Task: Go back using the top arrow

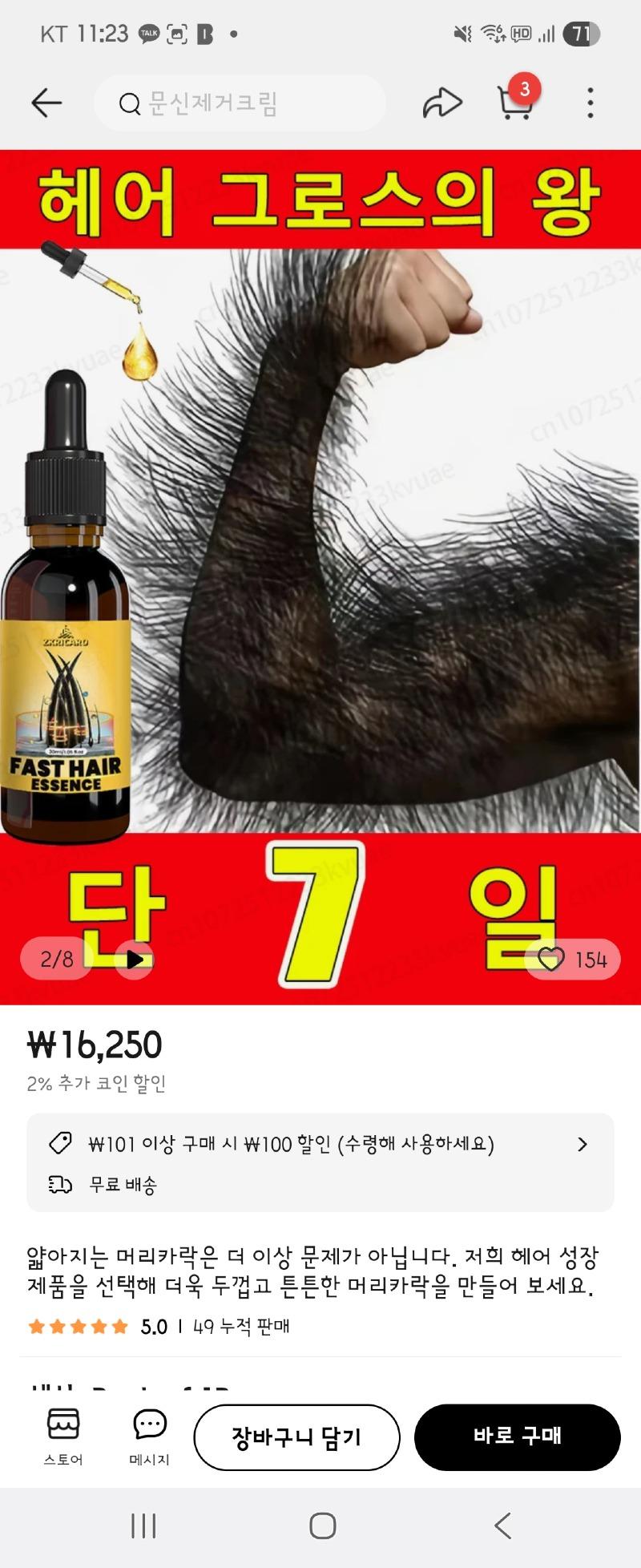Action: (46, 103)
